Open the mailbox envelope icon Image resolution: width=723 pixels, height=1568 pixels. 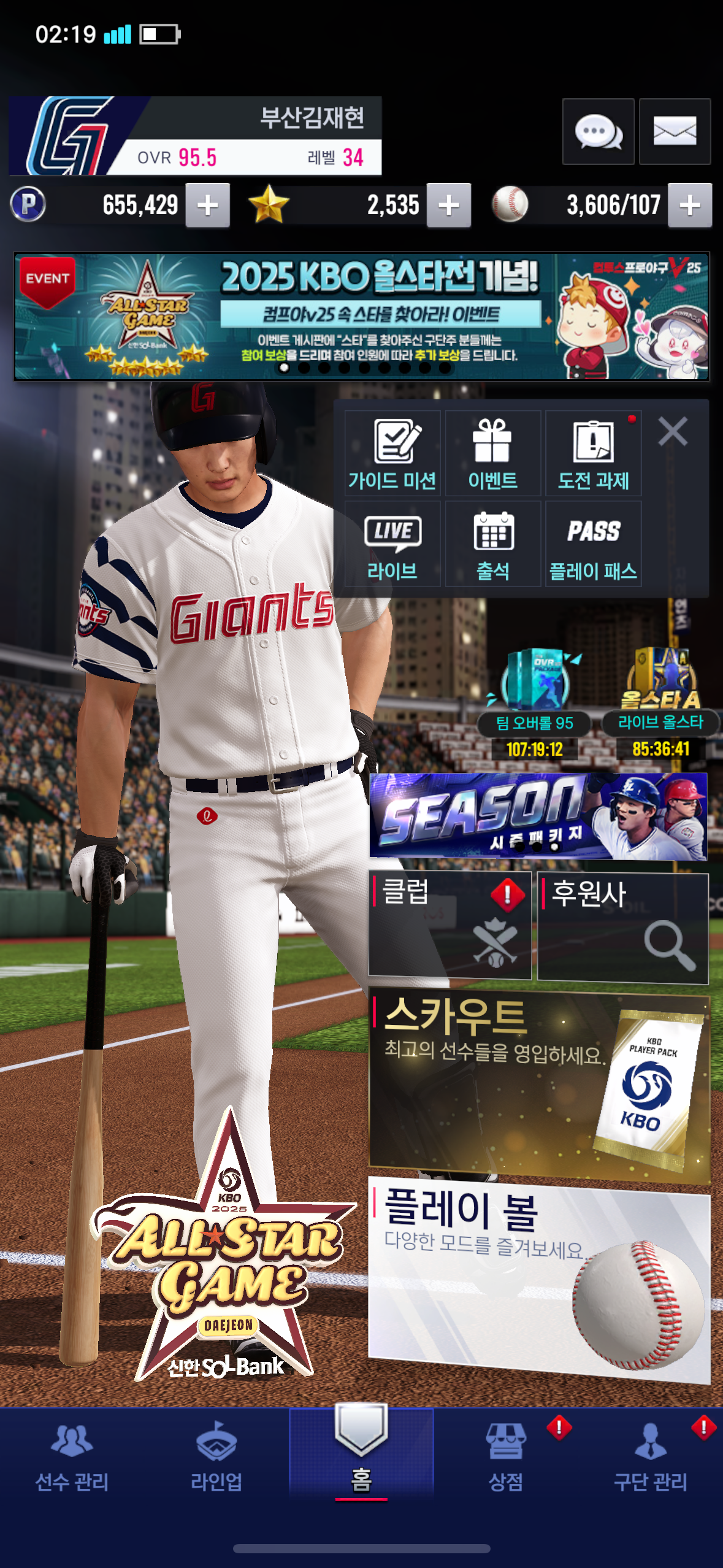coord(675,131)
